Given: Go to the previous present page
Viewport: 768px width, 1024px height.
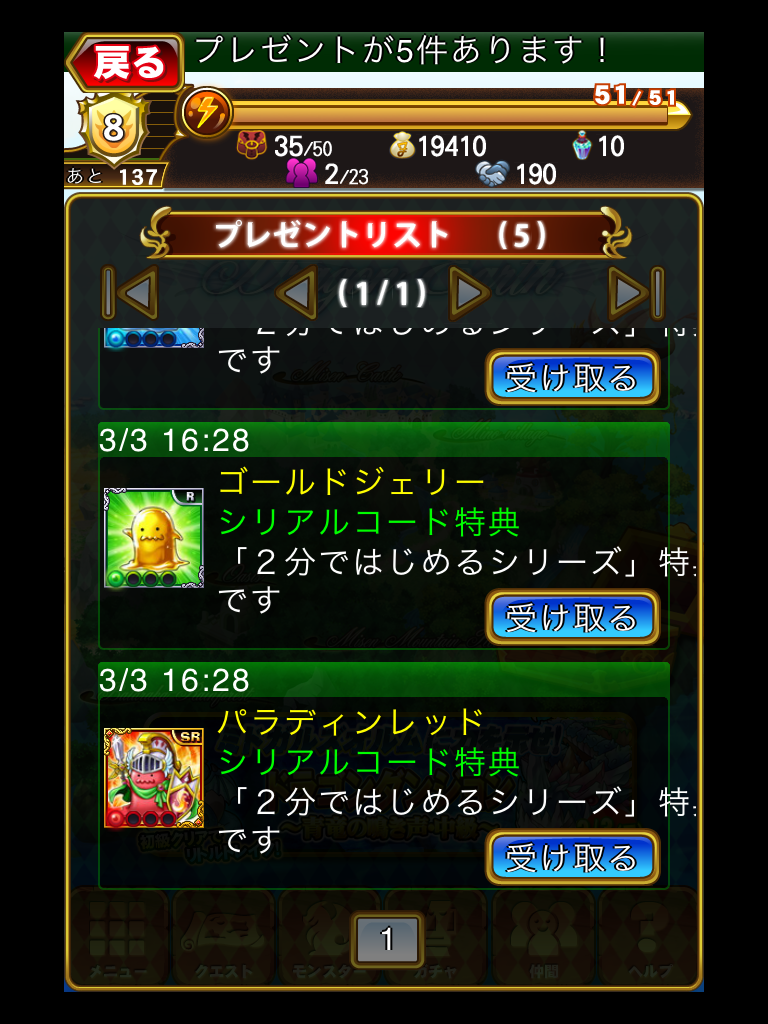Looking at the screenshot, I should 297,293.
